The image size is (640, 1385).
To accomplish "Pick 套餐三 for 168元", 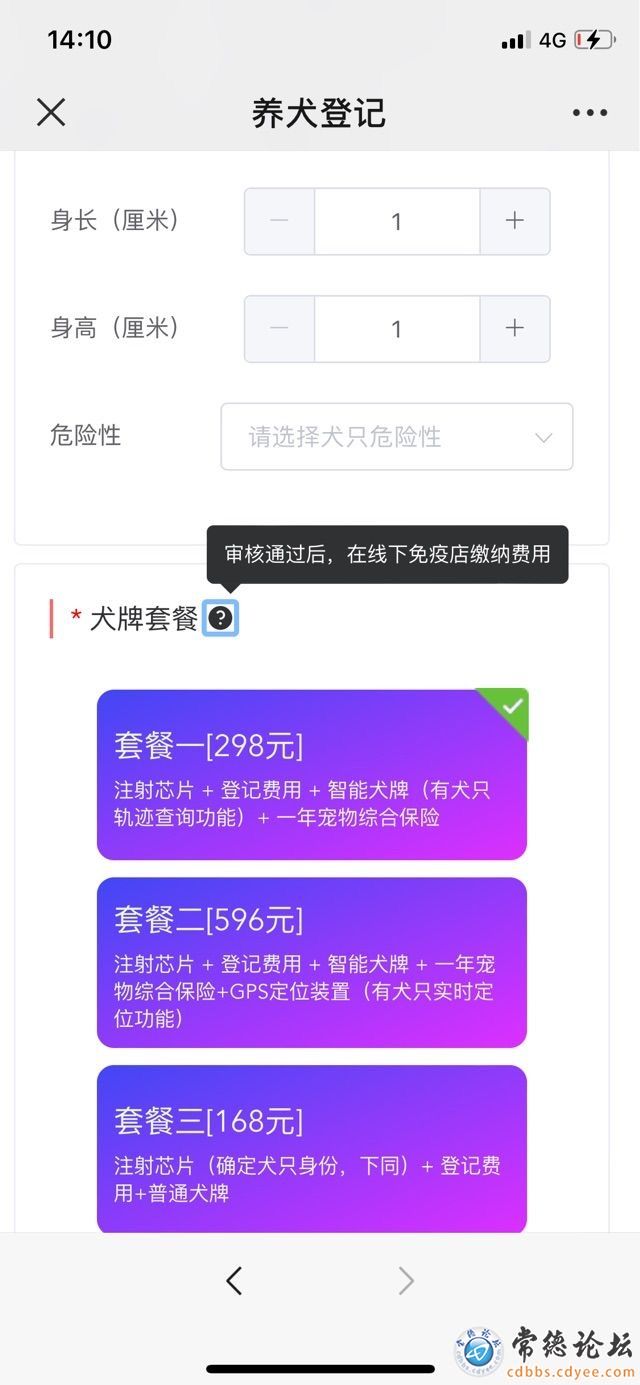I will pyautogui.click(x=311, y=1149).
